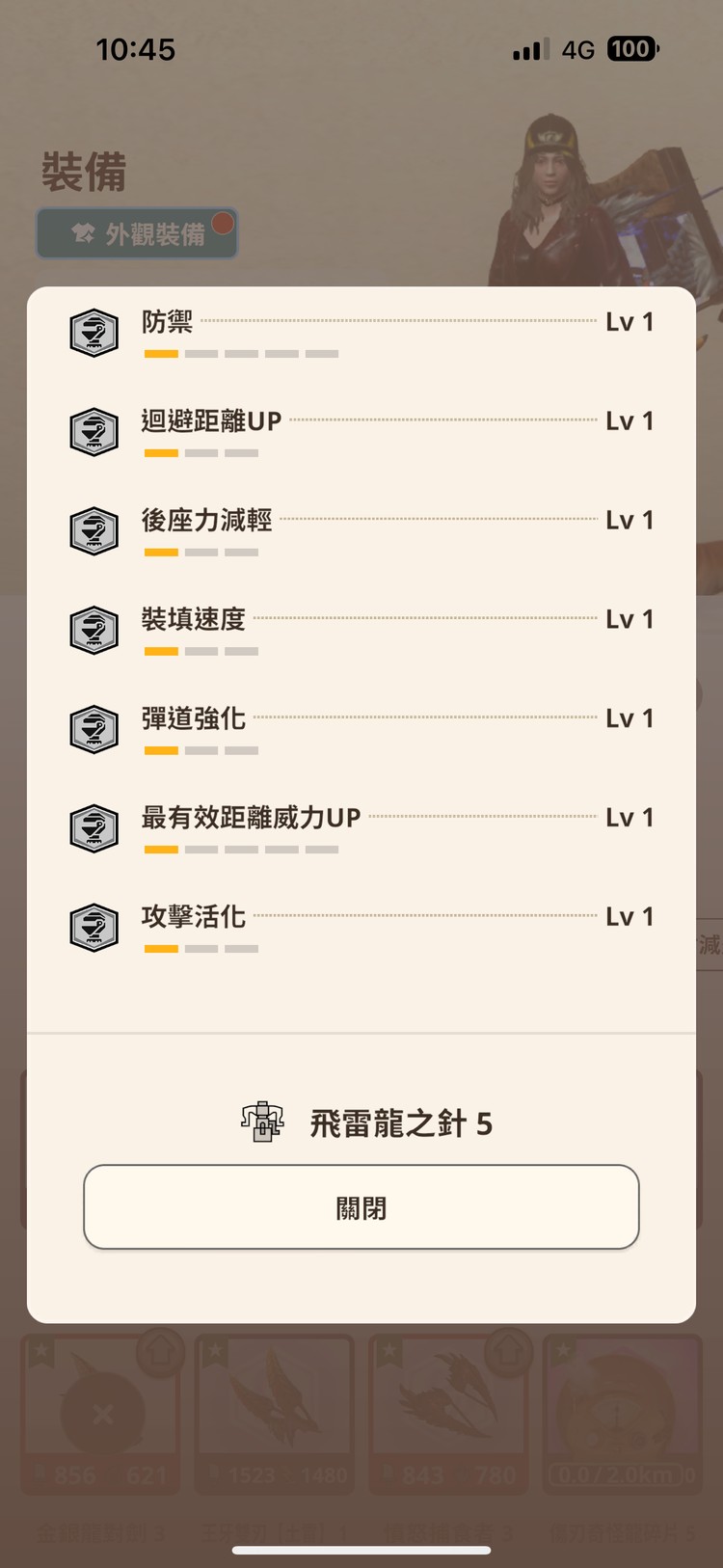The height and width of the screenshot is (1568, 723).
Task: Toggle the 外觀裝備 notification button
Action: [x=136, y=233]
